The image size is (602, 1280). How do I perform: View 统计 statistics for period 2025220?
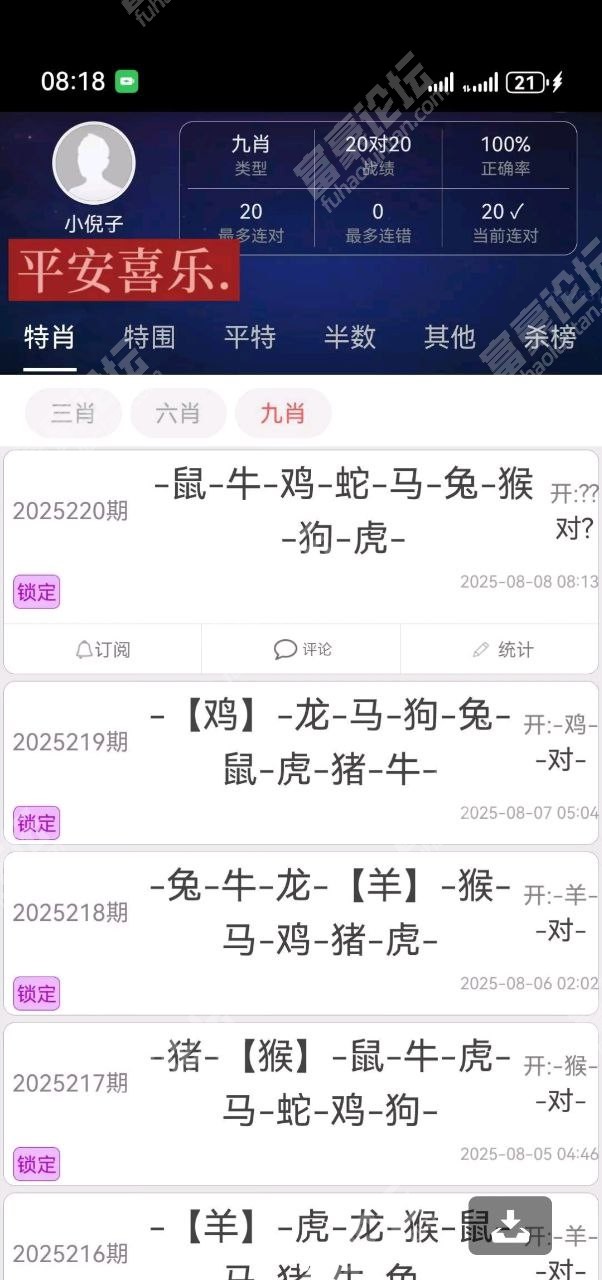[500, 649]
